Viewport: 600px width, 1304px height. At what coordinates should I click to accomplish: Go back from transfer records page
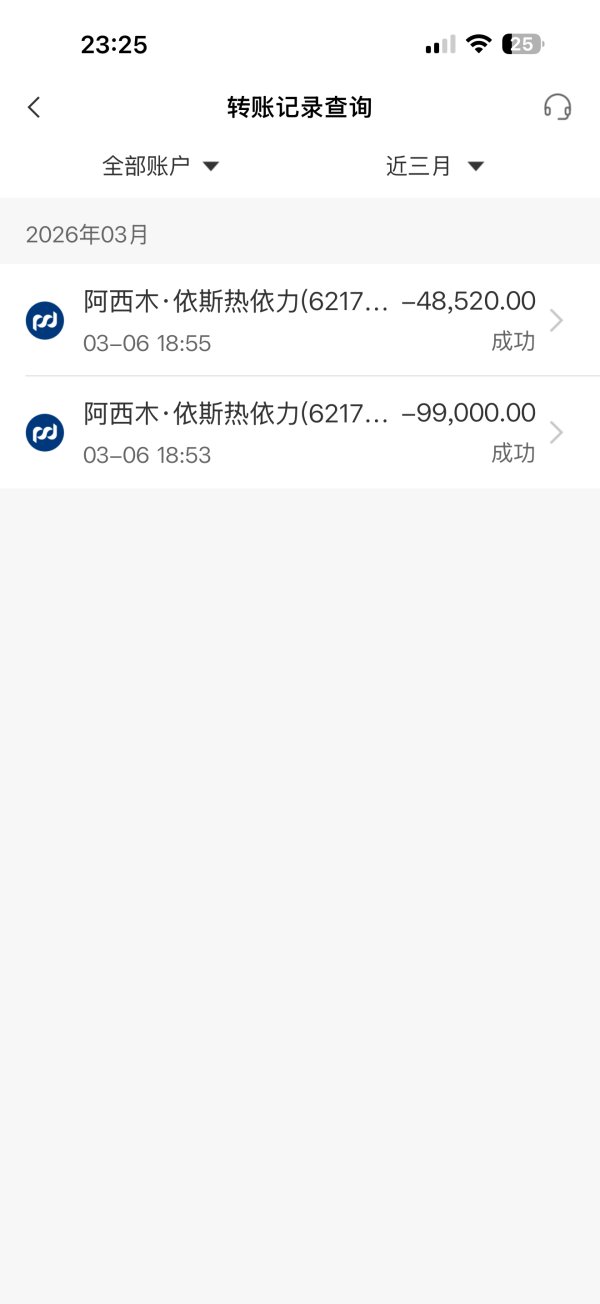(x=34, y=107)
